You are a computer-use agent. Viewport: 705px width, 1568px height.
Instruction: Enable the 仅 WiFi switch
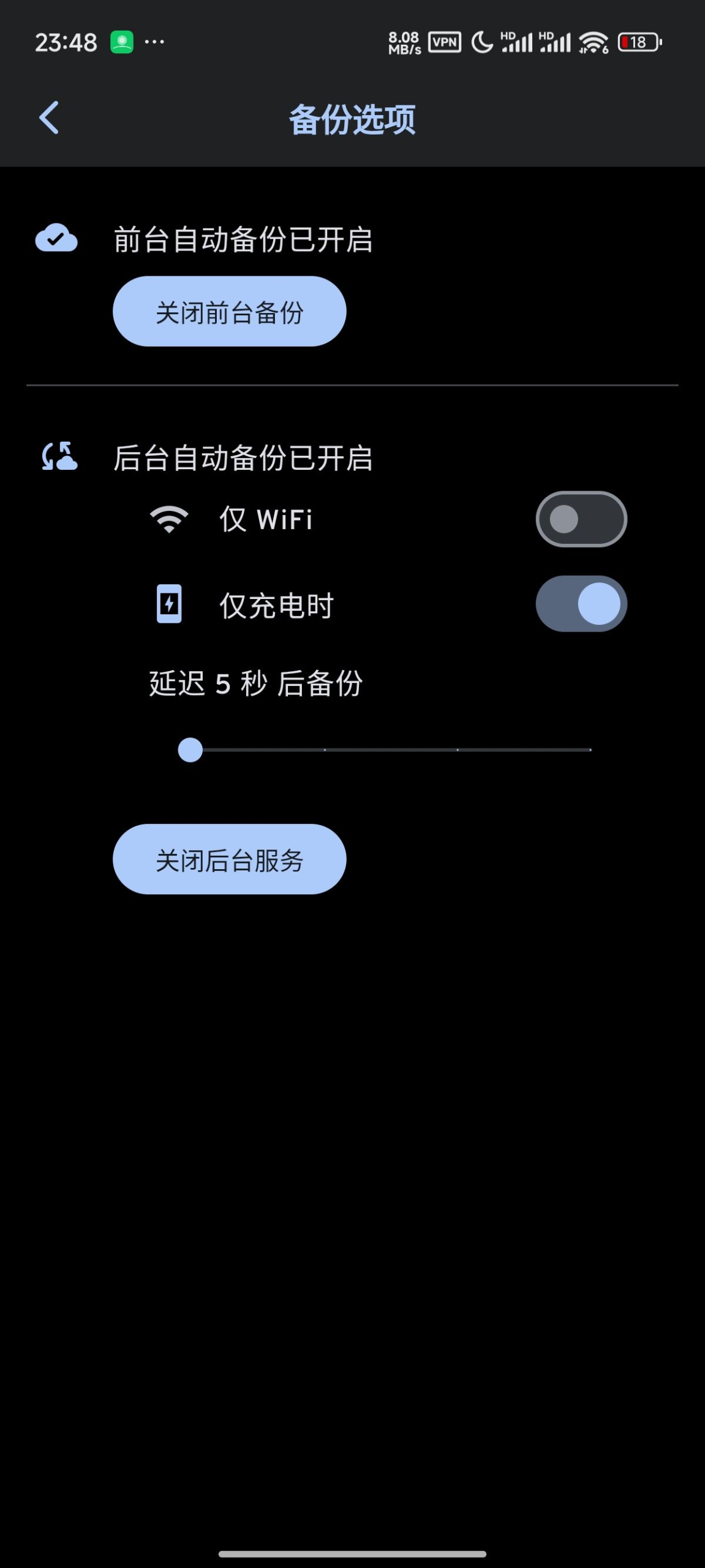[x=581, y=519]
